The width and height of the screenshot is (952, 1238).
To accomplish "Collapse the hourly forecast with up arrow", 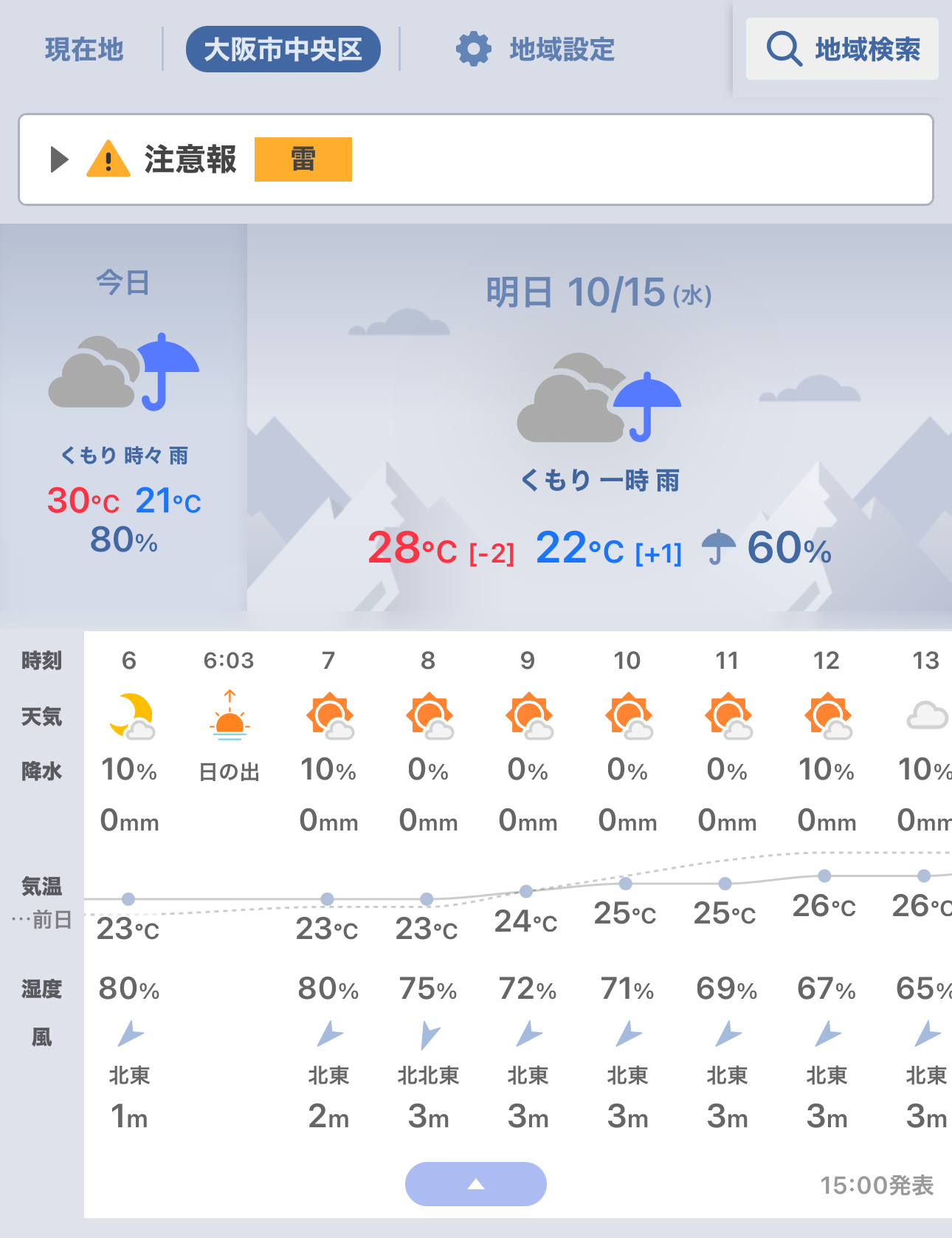I will 476,1184.
